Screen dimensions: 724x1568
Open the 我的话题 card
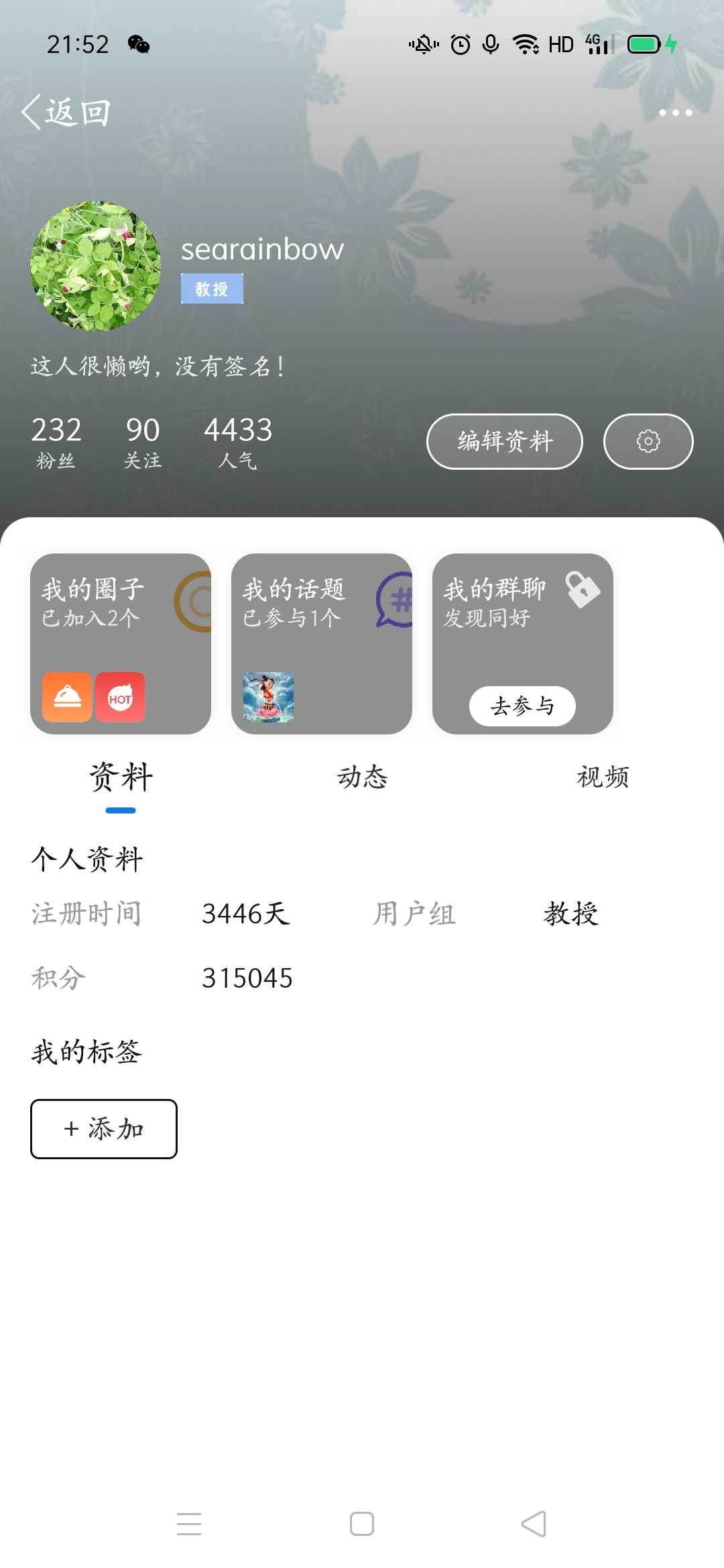(322, 644)
